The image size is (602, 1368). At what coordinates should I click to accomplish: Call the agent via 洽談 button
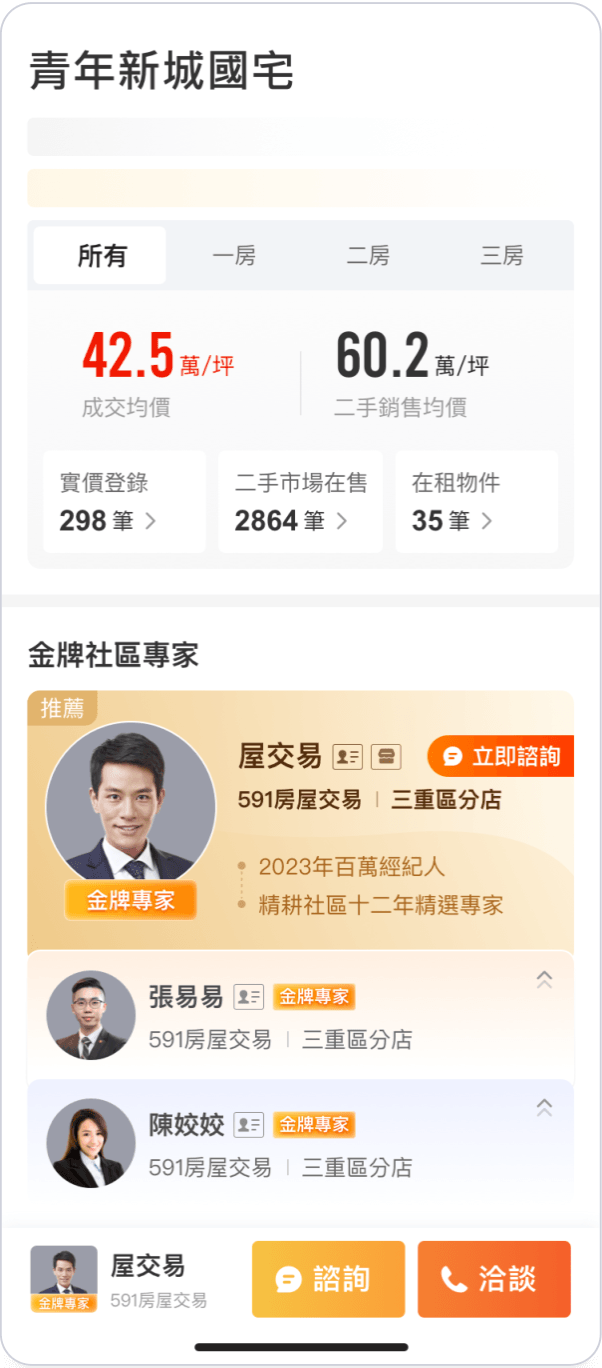494,1279
